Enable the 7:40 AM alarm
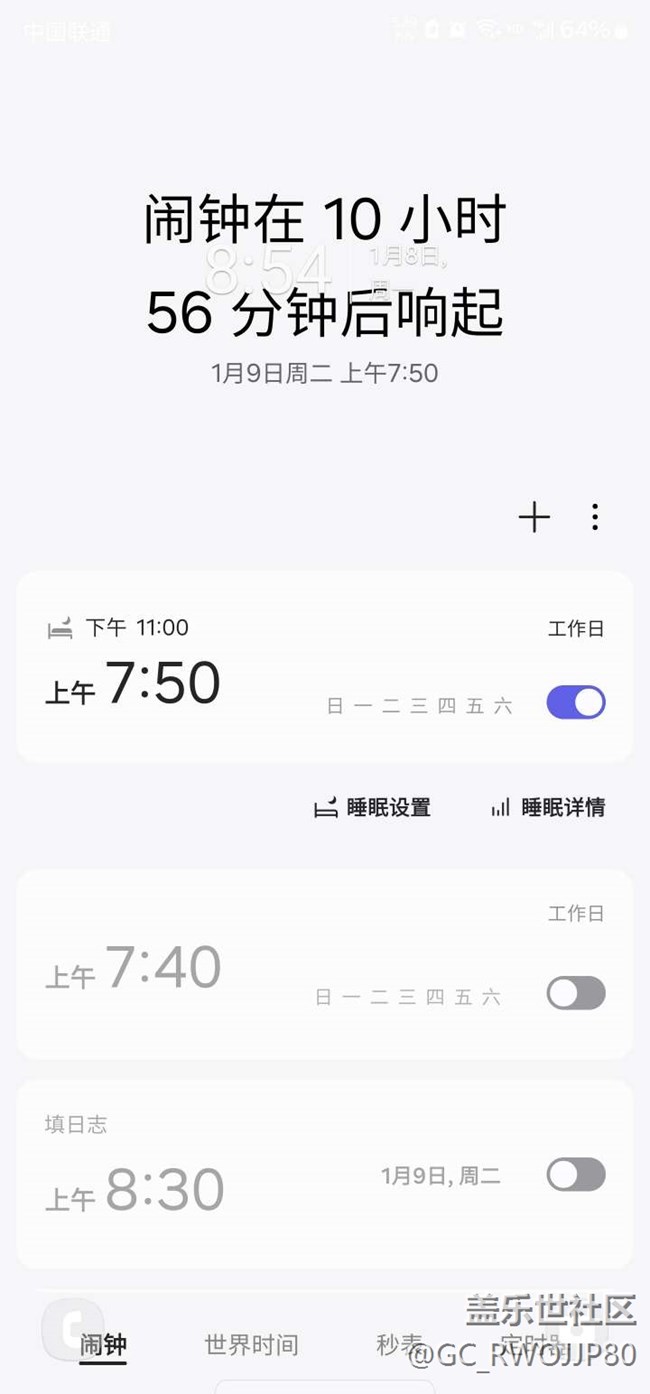 coord(576,993)
